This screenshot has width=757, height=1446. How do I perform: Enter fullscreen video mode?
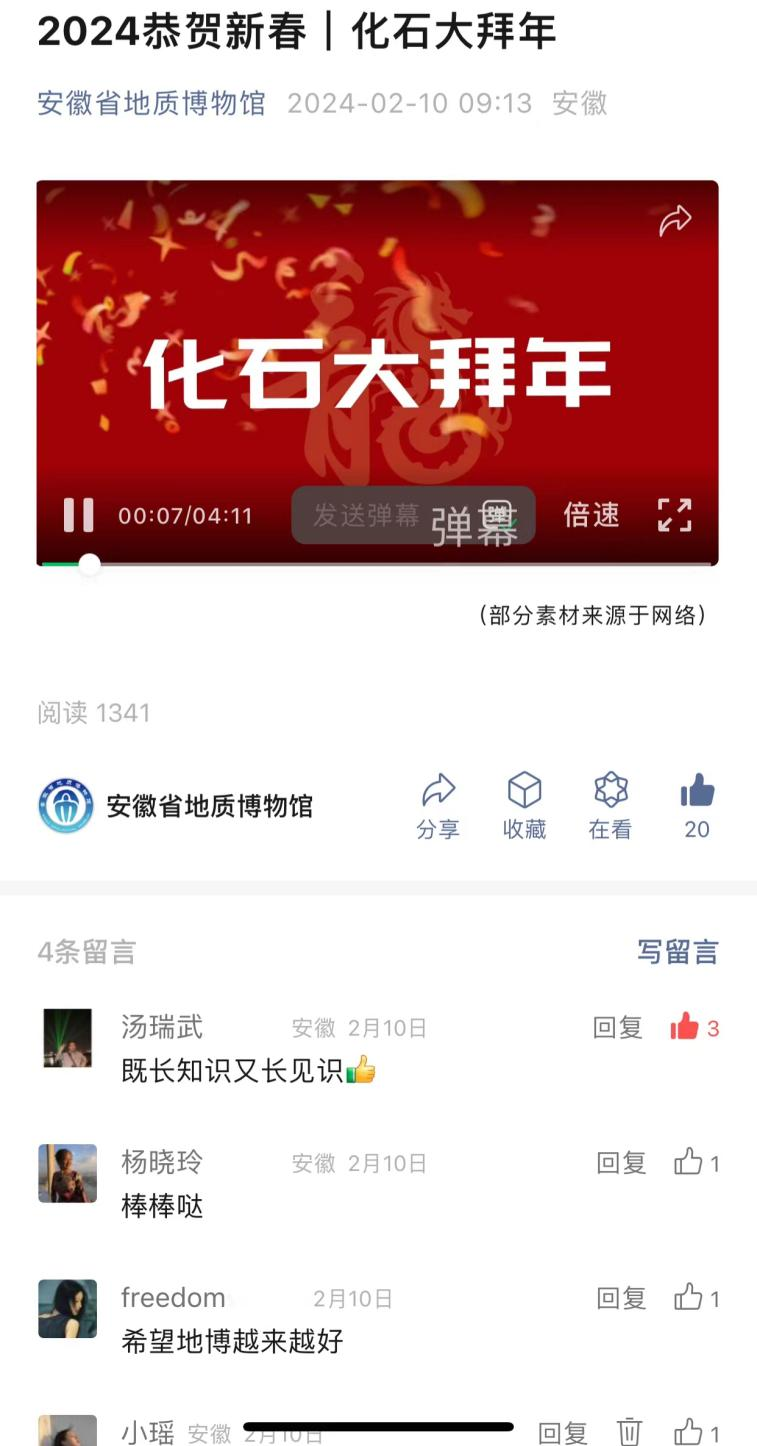[x=675, y=515]
